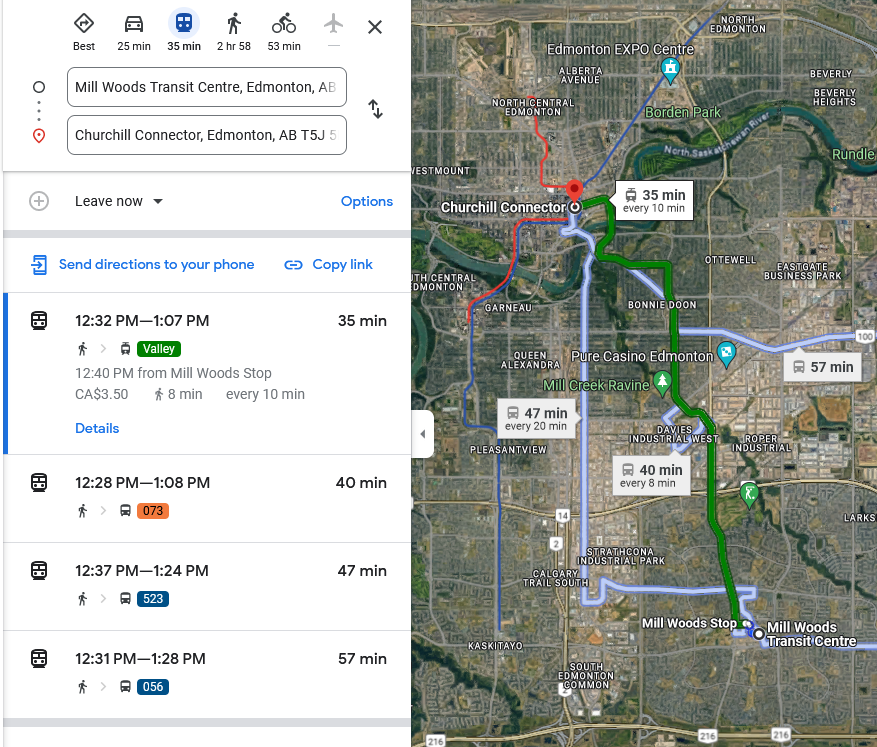This screenshot has height=747, width=877.
Task: Select walking mode showing 2 hr 58
Action: 233,31
